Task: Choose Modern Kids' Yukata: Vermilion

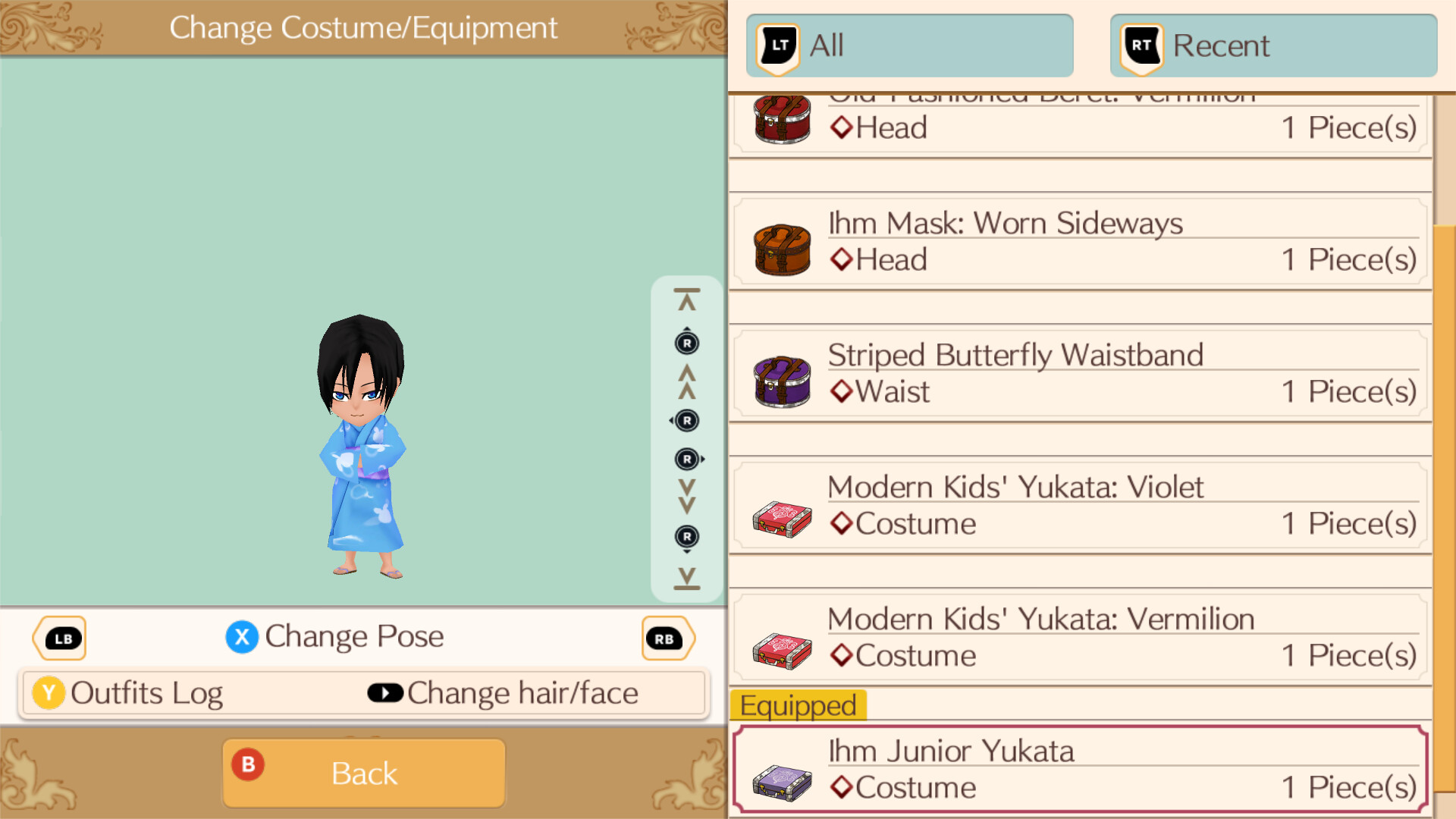Action: [x=1081, y=639]
